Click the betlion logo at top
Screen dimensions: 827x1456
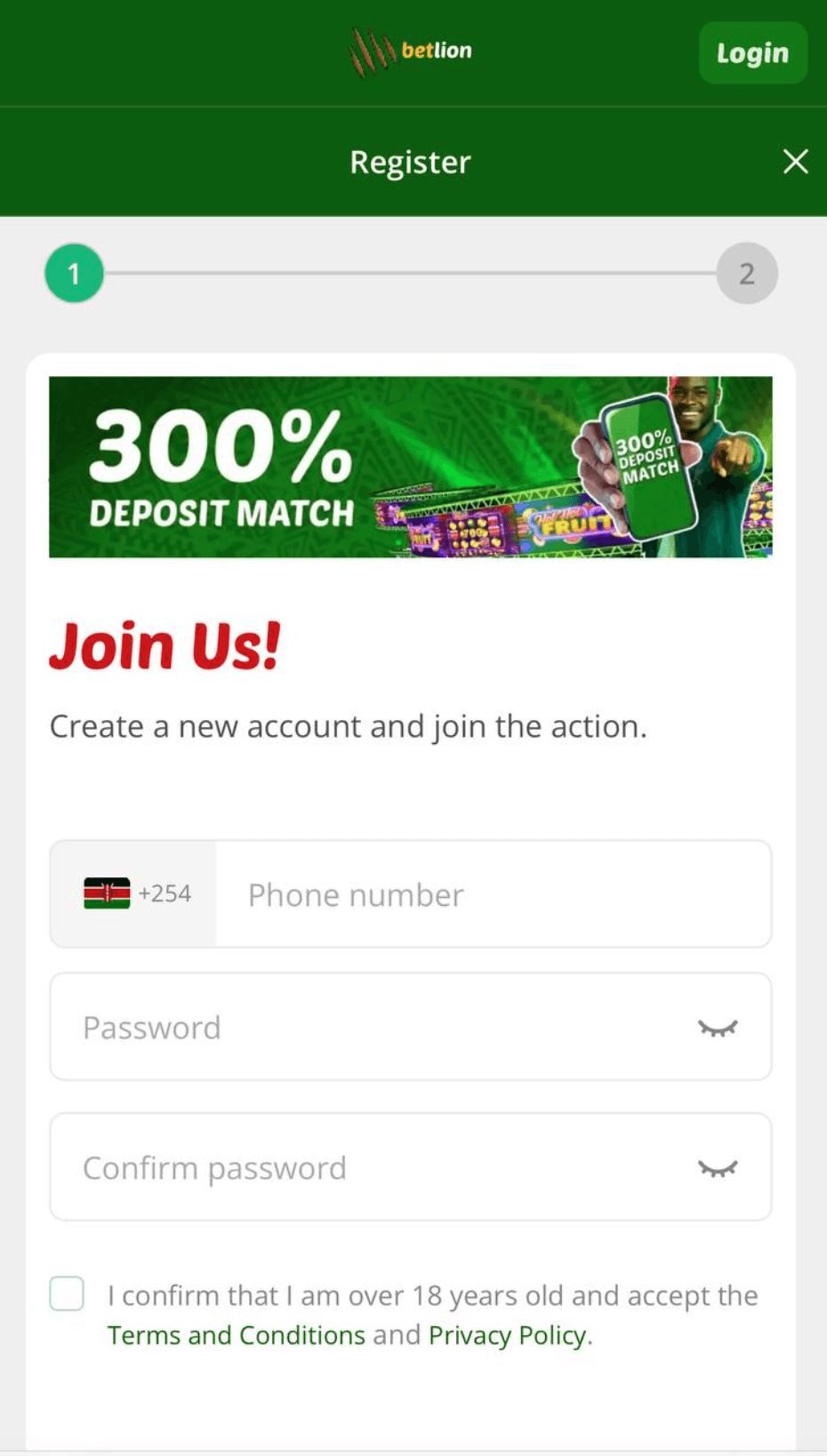coord(410,52)
